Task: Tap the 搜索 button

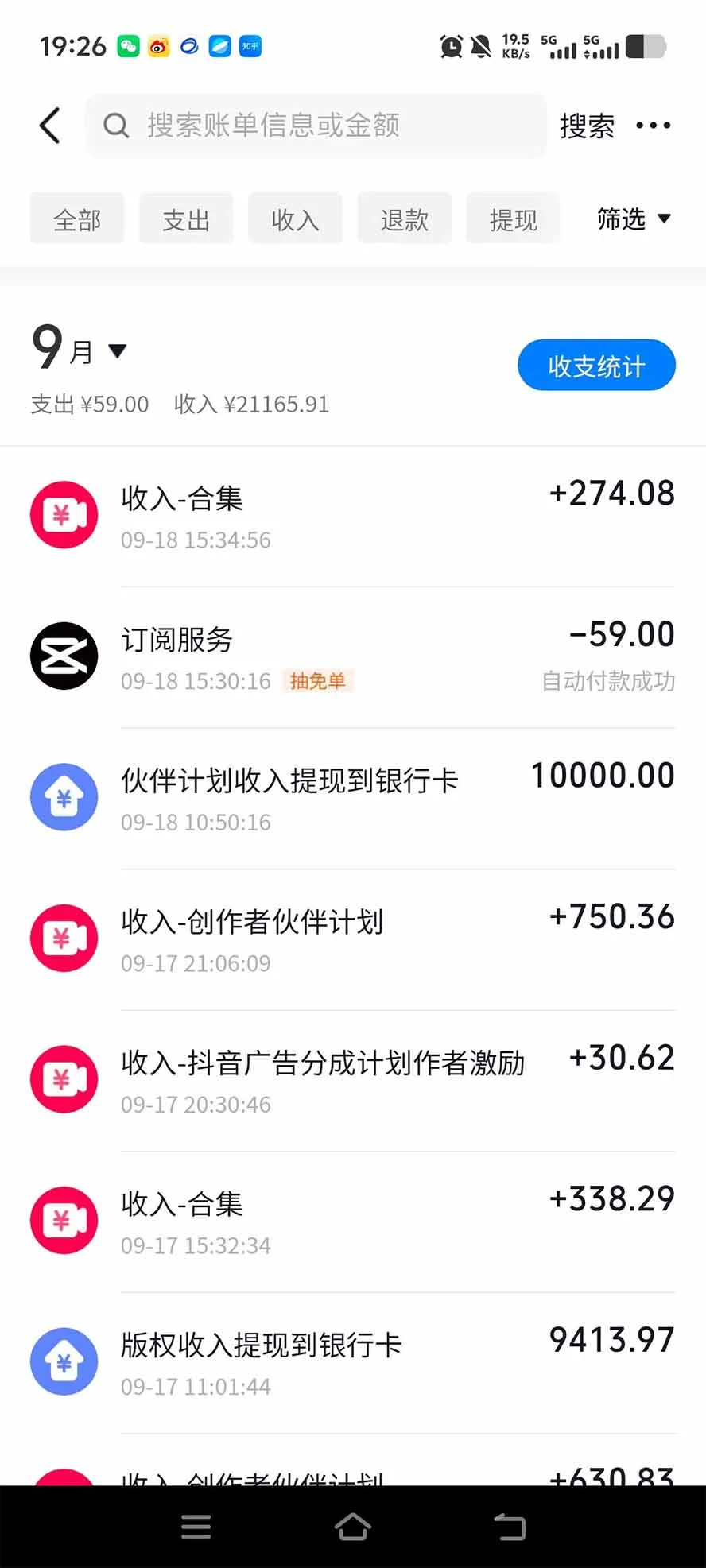Action: [x=587, y=126]
